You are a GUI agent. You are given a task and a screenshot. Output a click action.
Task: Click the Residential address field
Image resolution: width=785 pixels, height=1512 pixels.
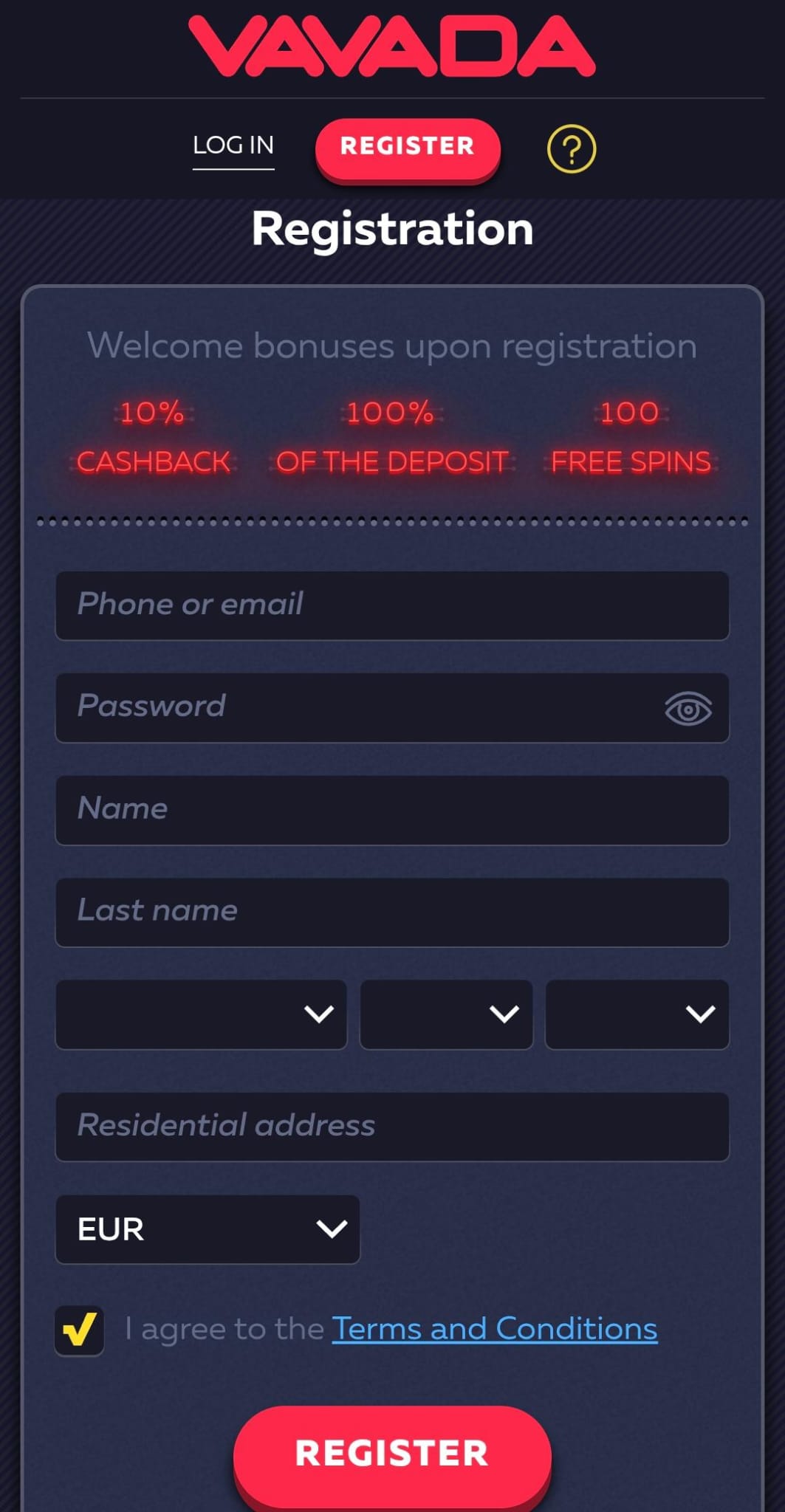tap(392, 1126)
